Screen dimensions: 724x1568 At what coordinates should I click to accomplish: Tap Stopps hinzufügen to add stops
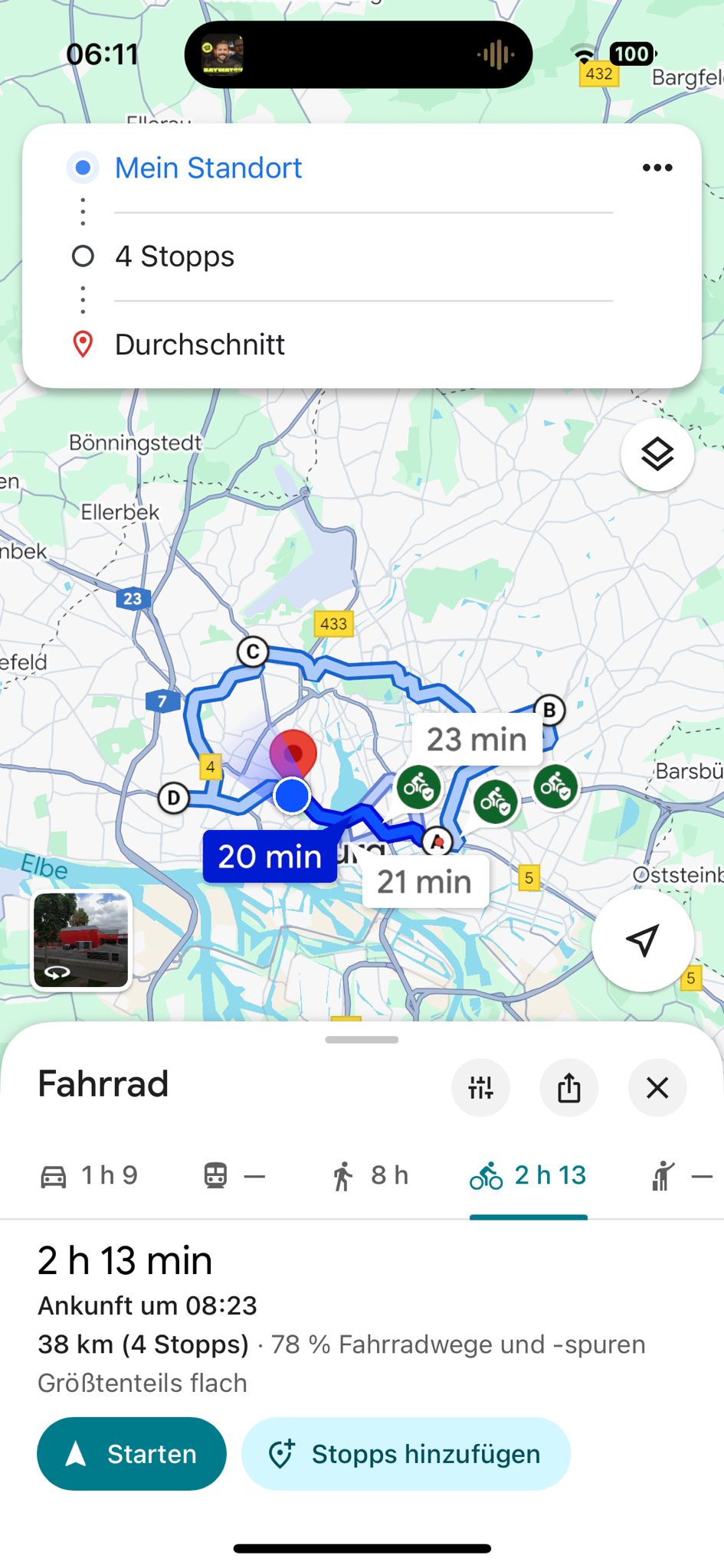pyautogui.click(x=406, y=1453)
